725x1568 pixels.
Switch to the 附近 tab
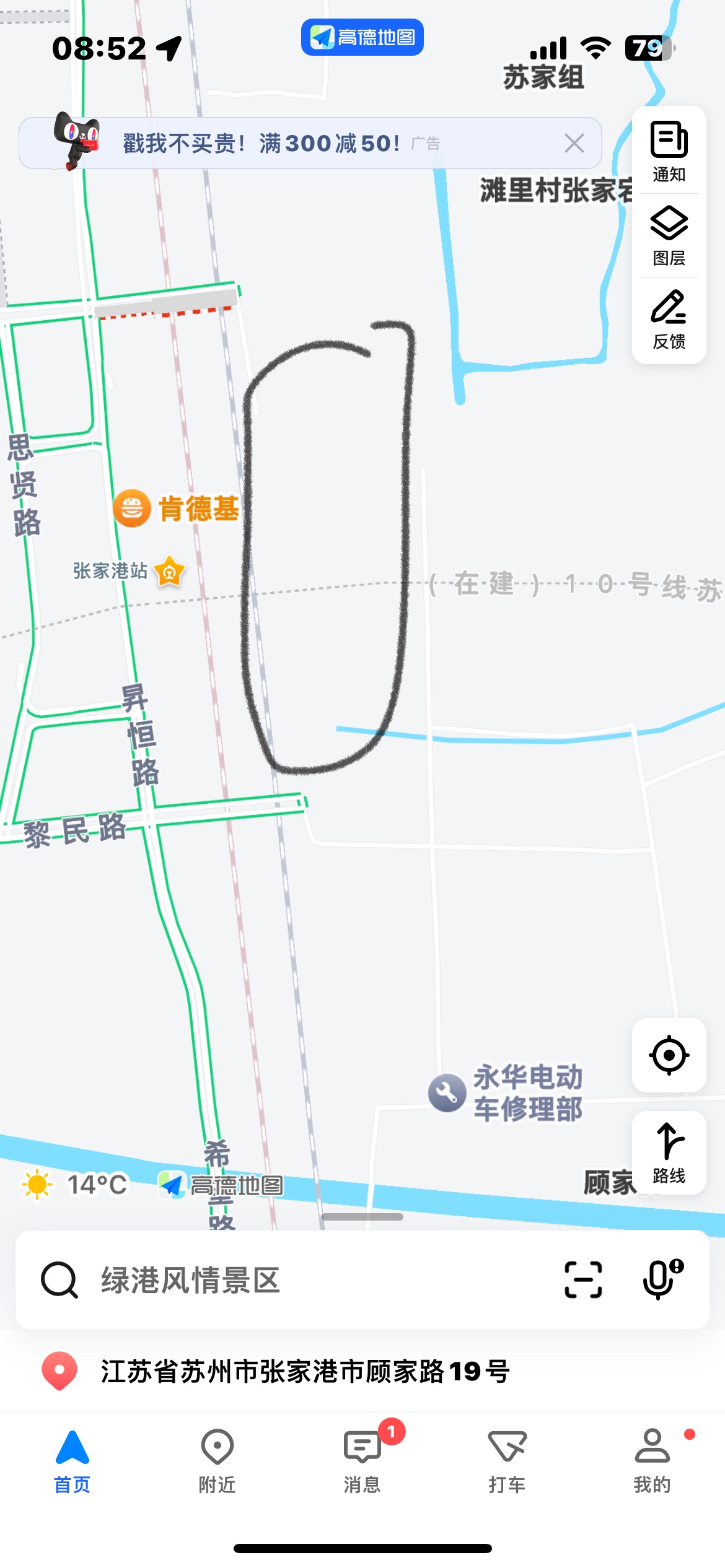click(x=217, y=1460)
